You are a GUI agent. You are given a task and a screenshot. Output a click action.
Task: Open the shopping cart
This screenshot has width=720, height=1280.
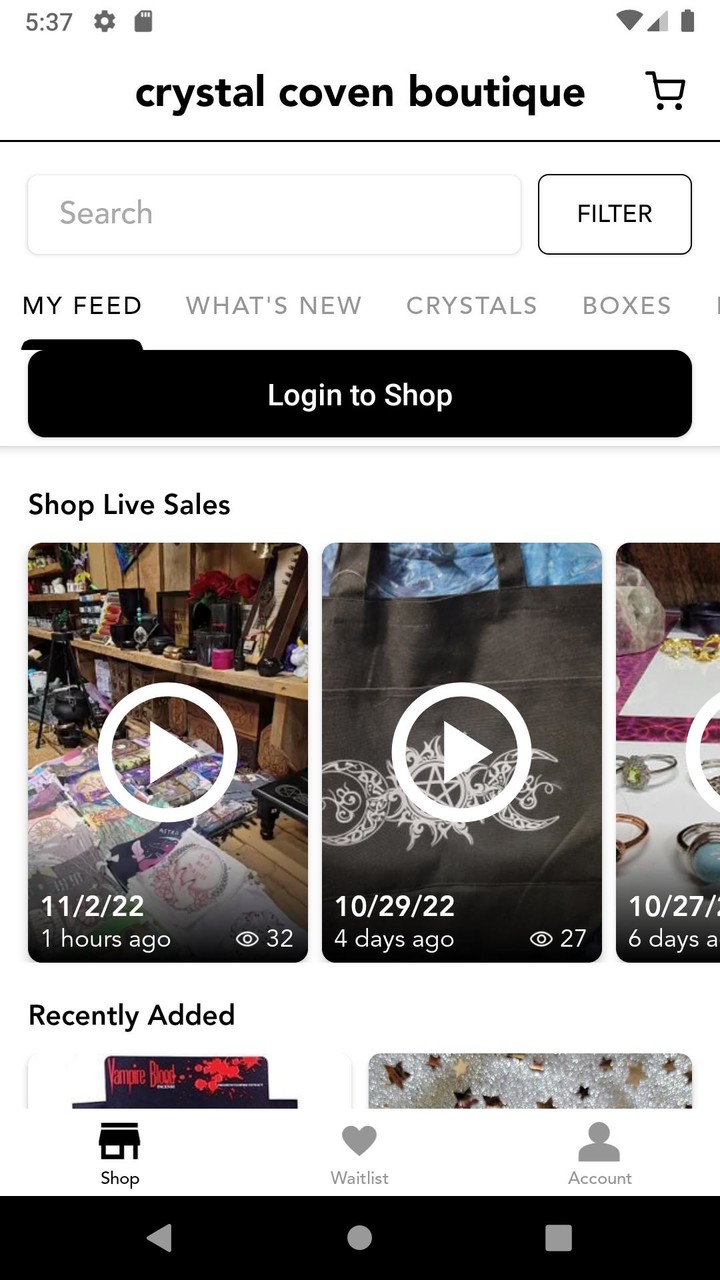665,91
